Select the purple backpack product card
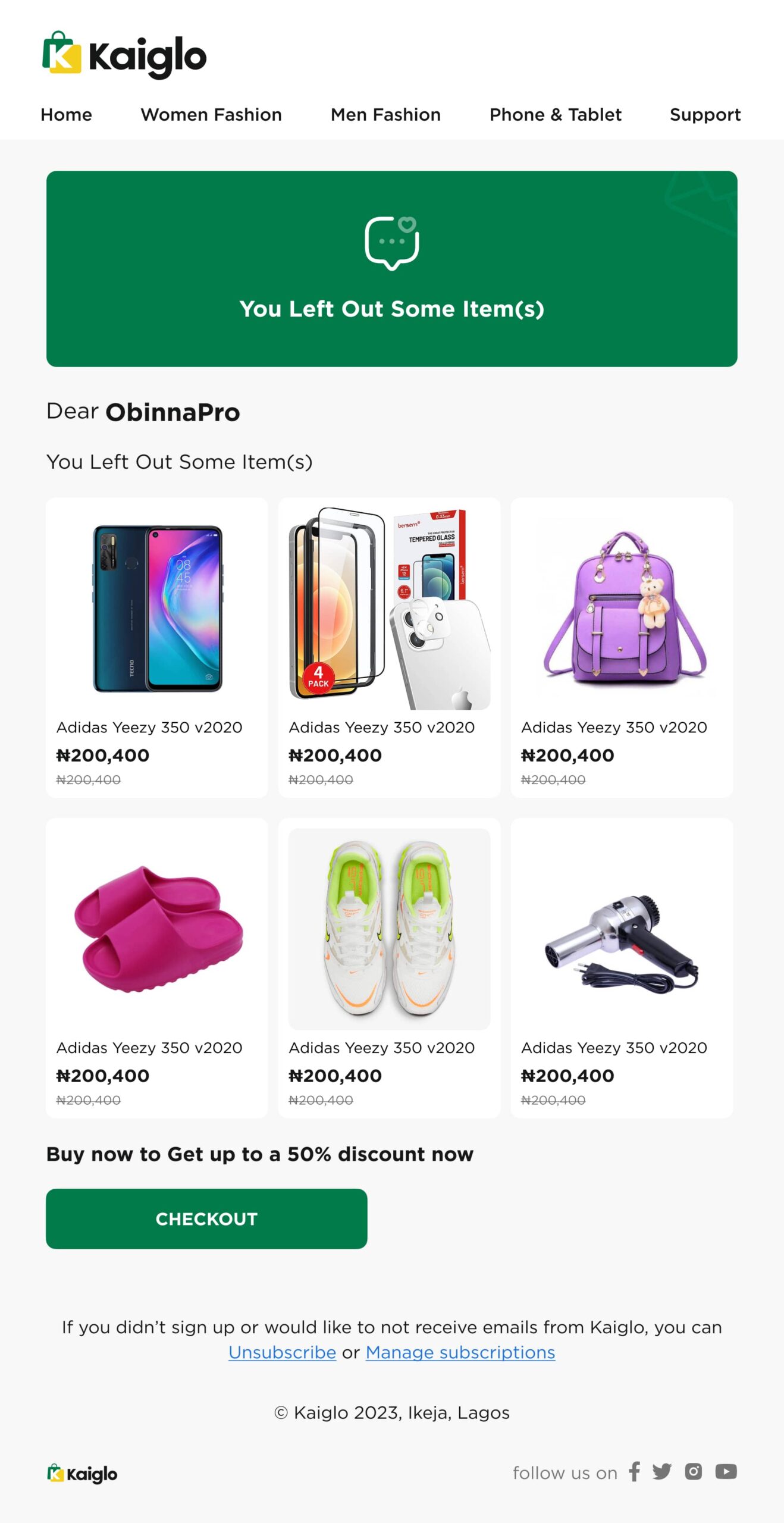The width and height of the screenshot is (784, 1523). click(x=622, y=647)
